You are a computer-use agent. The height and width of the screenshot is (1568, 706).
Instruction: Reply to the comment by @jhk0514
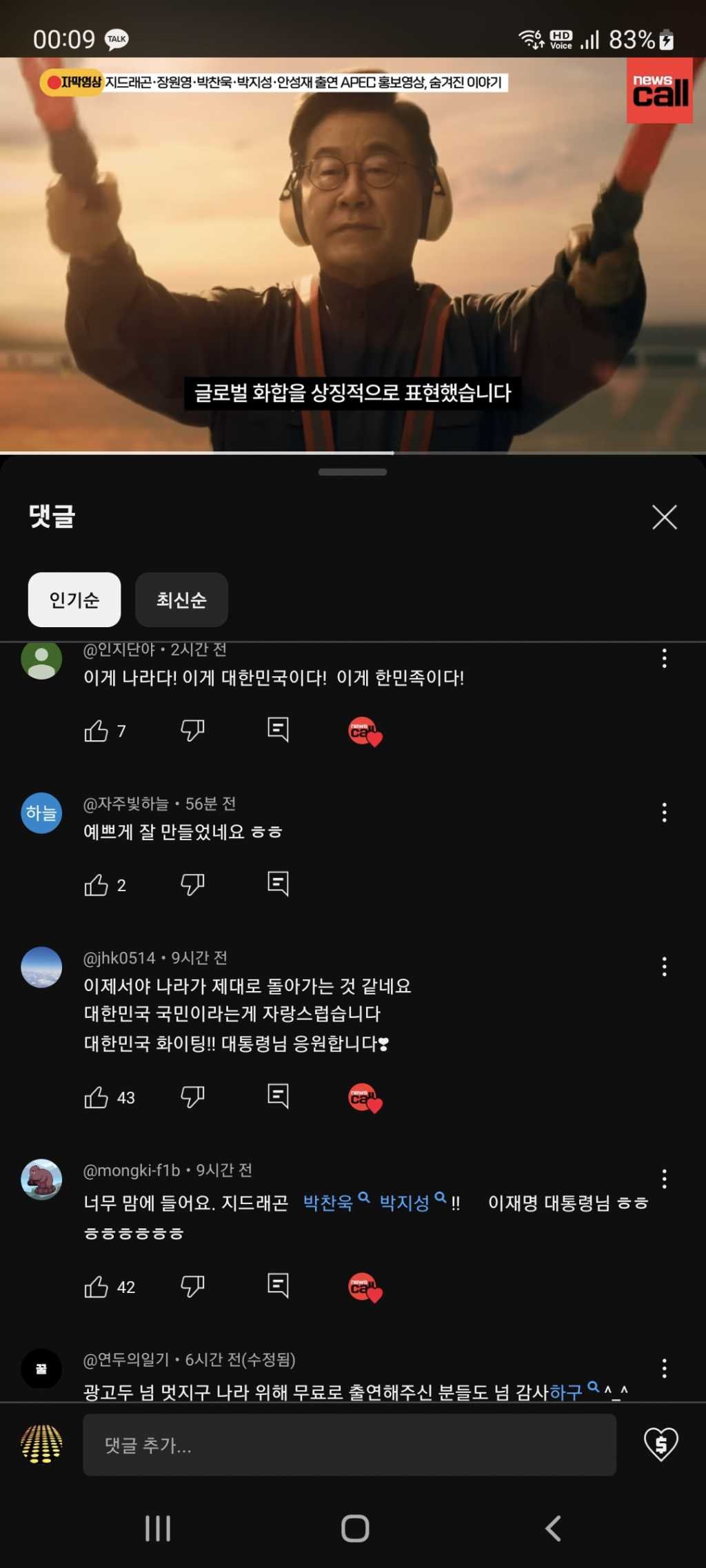(278, 1096)
